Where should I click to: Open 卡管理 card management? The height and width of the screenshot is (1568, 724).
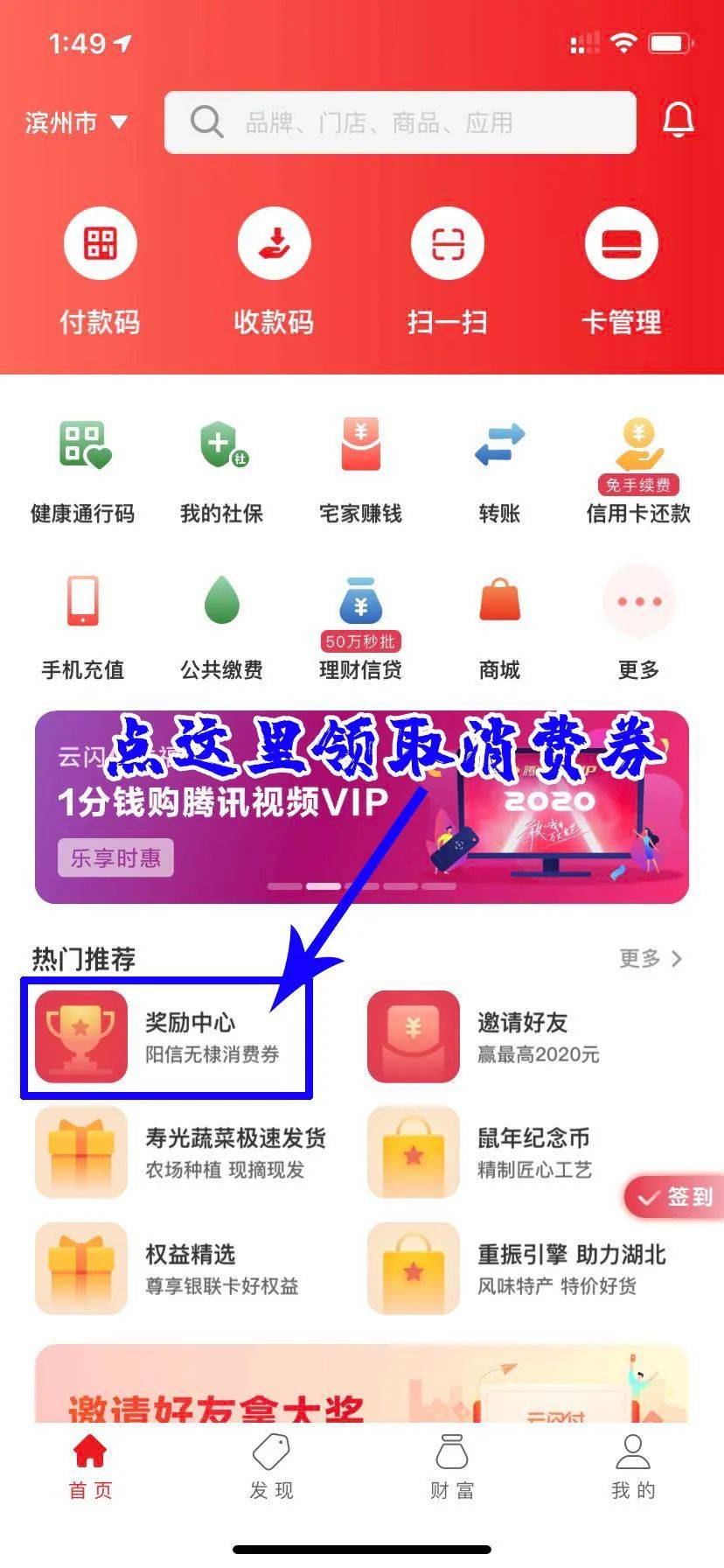click(x=622, y=272)
